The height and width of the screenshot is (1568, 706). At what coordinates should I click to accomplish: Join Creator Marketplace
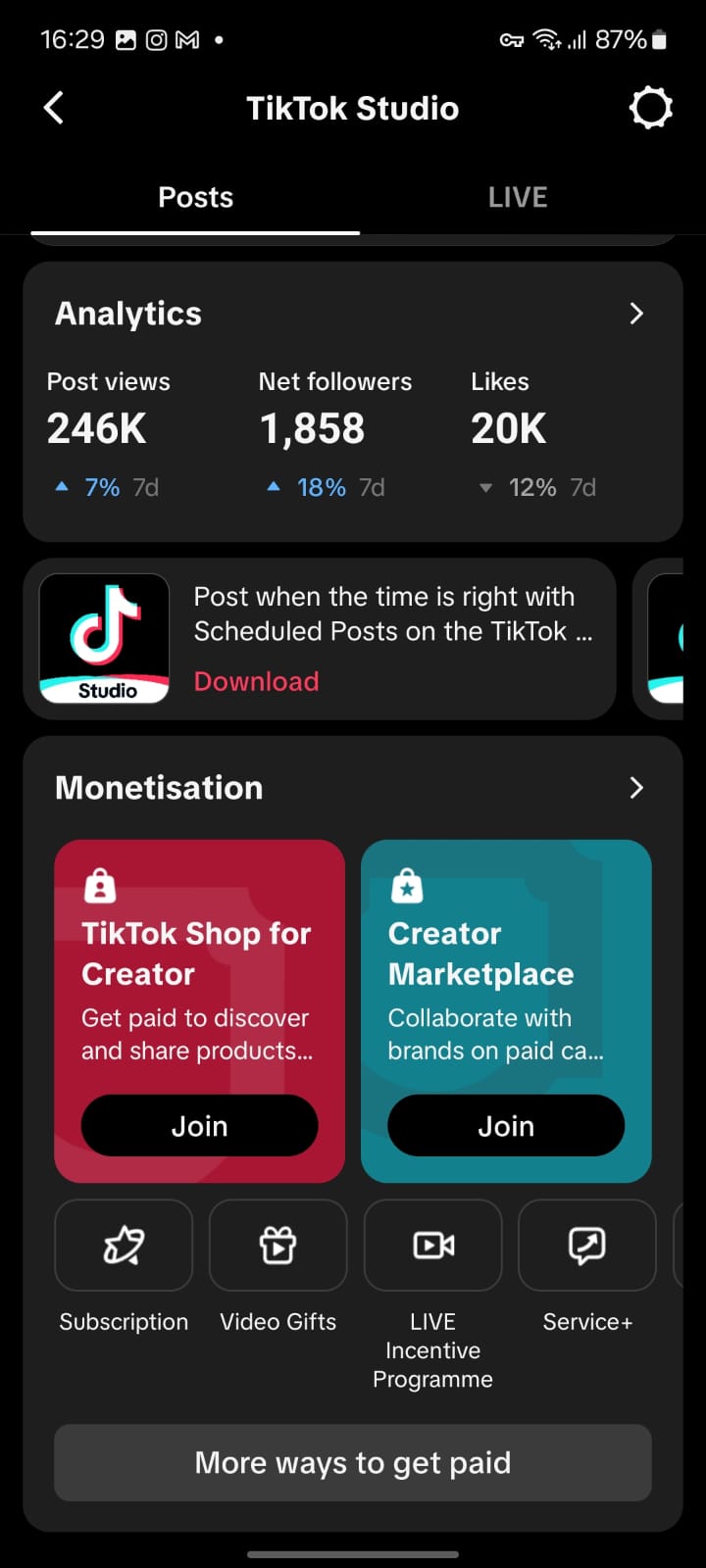(x=506, y=1126)
